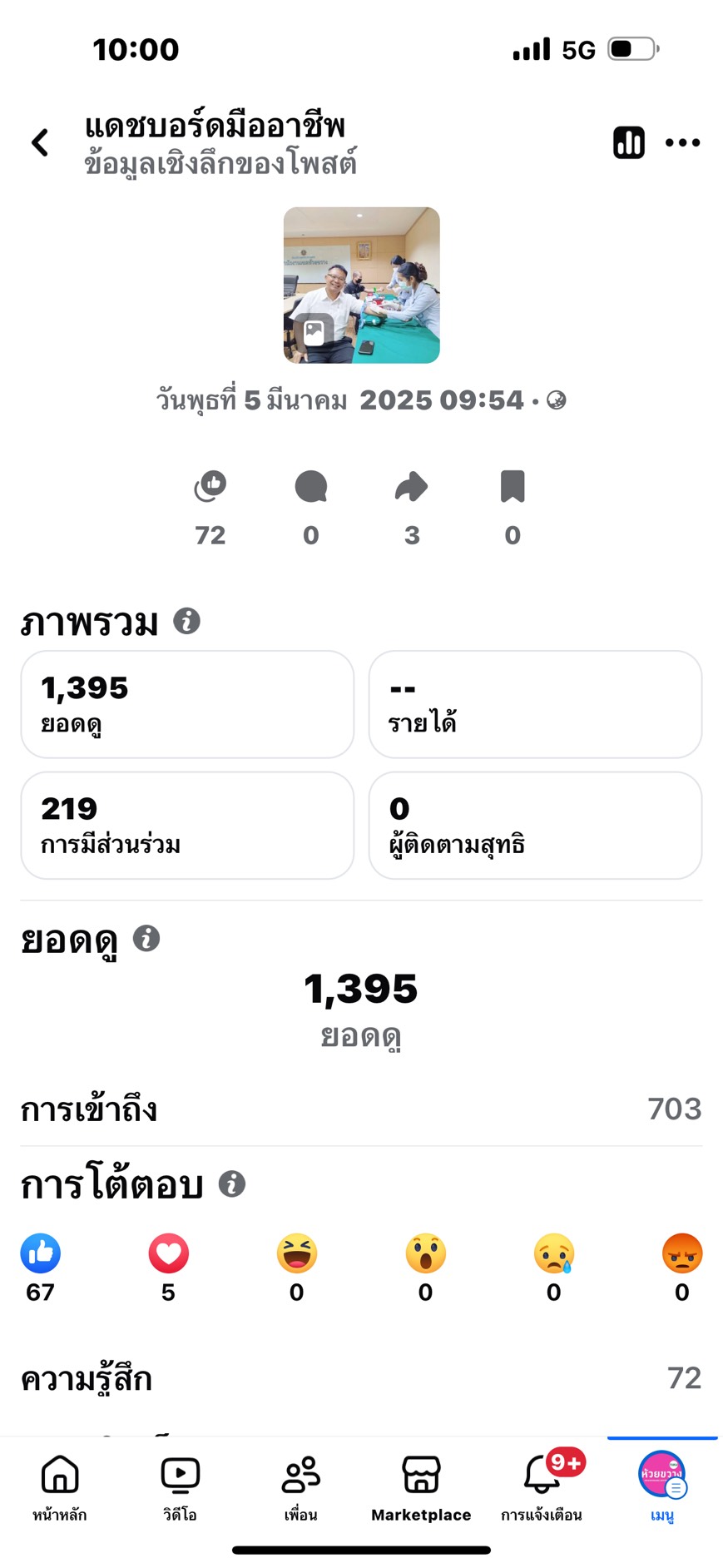Open the ผู้ติดตามสุทธิ net followers card
This screenshot has width=723, height=1568.
click(535, 825)
